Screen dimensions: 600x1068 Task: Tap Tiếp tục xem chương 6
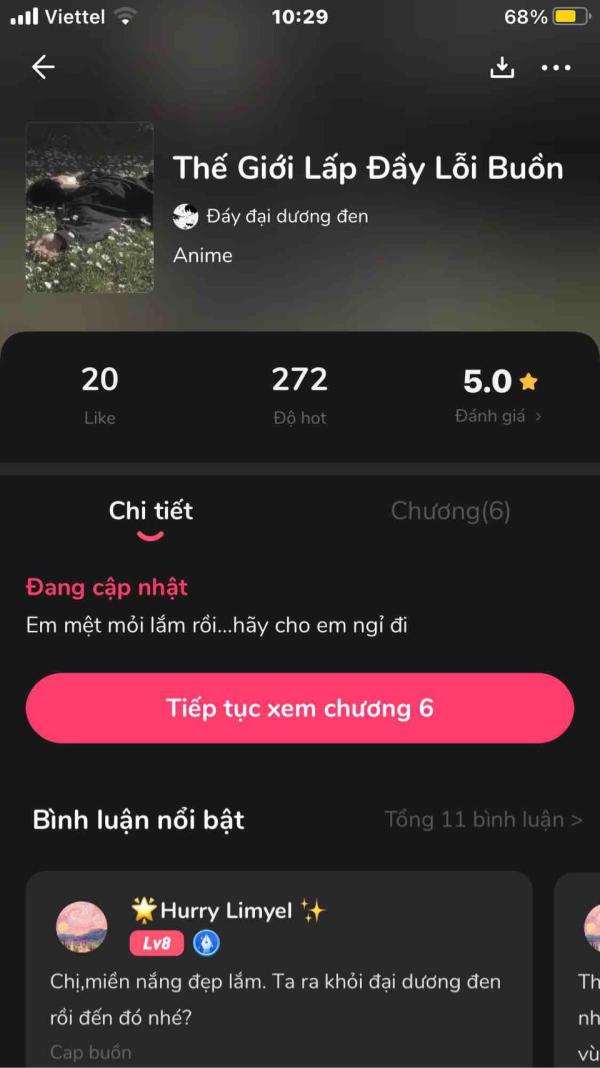300,708
